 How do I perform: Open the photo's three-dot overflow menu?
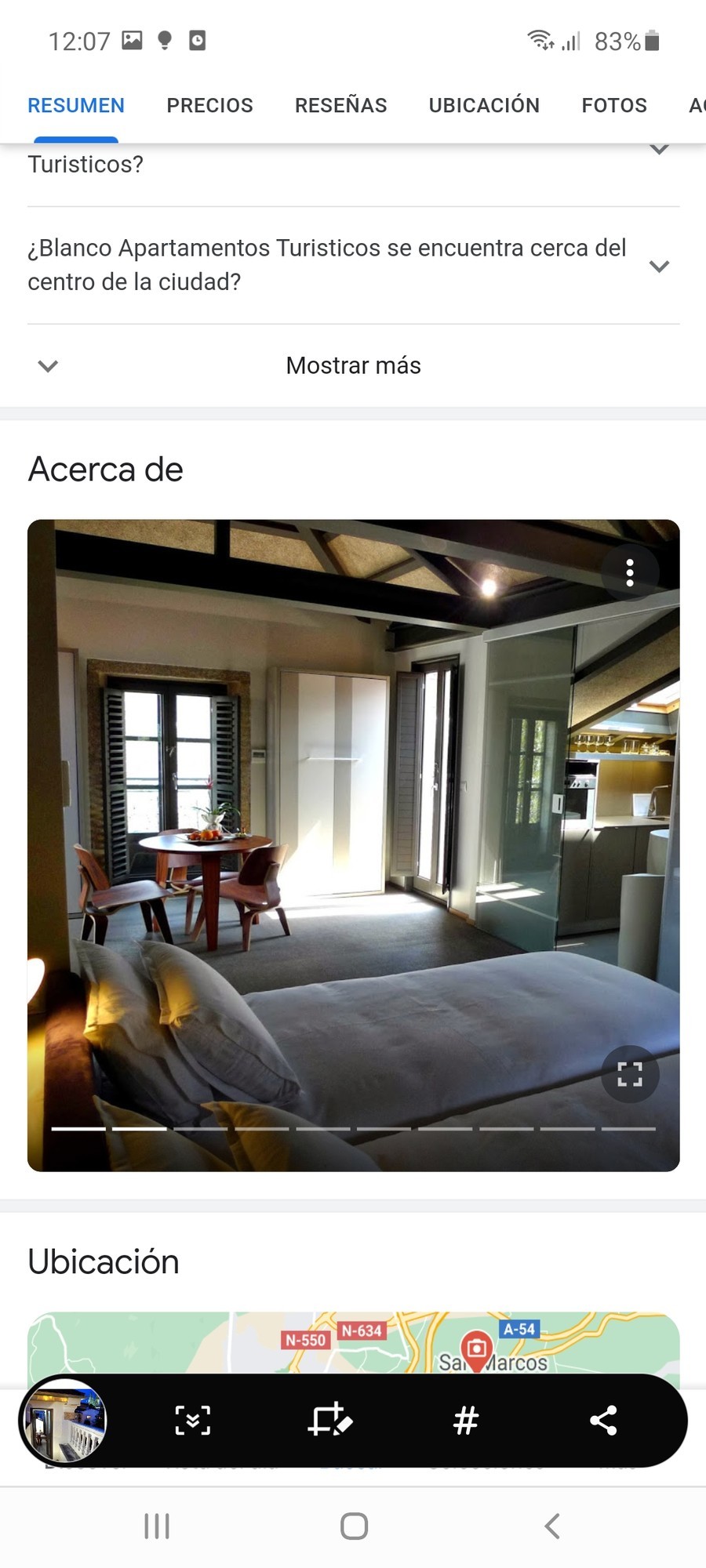point(630,573)
